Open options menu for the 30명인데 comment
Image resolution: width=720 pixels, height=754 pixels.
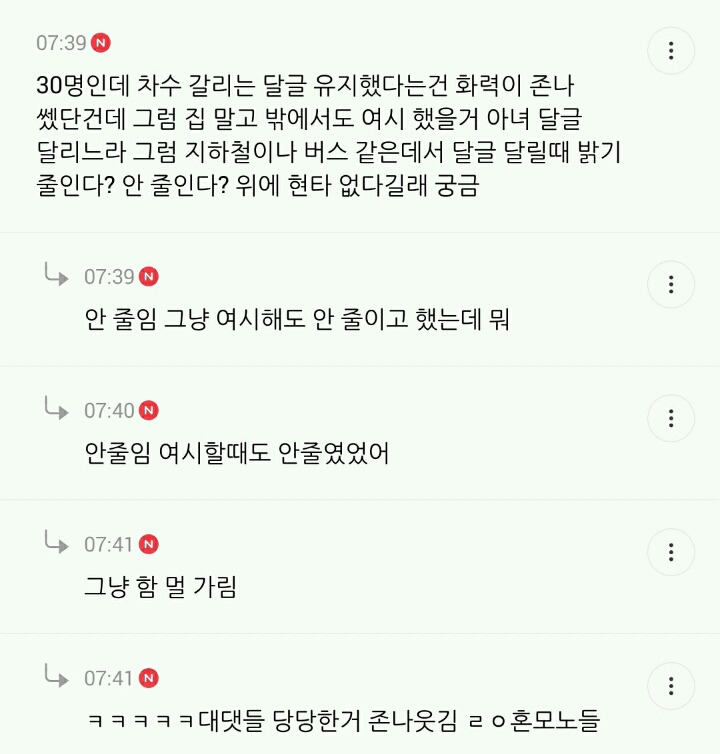click(671, 51)
